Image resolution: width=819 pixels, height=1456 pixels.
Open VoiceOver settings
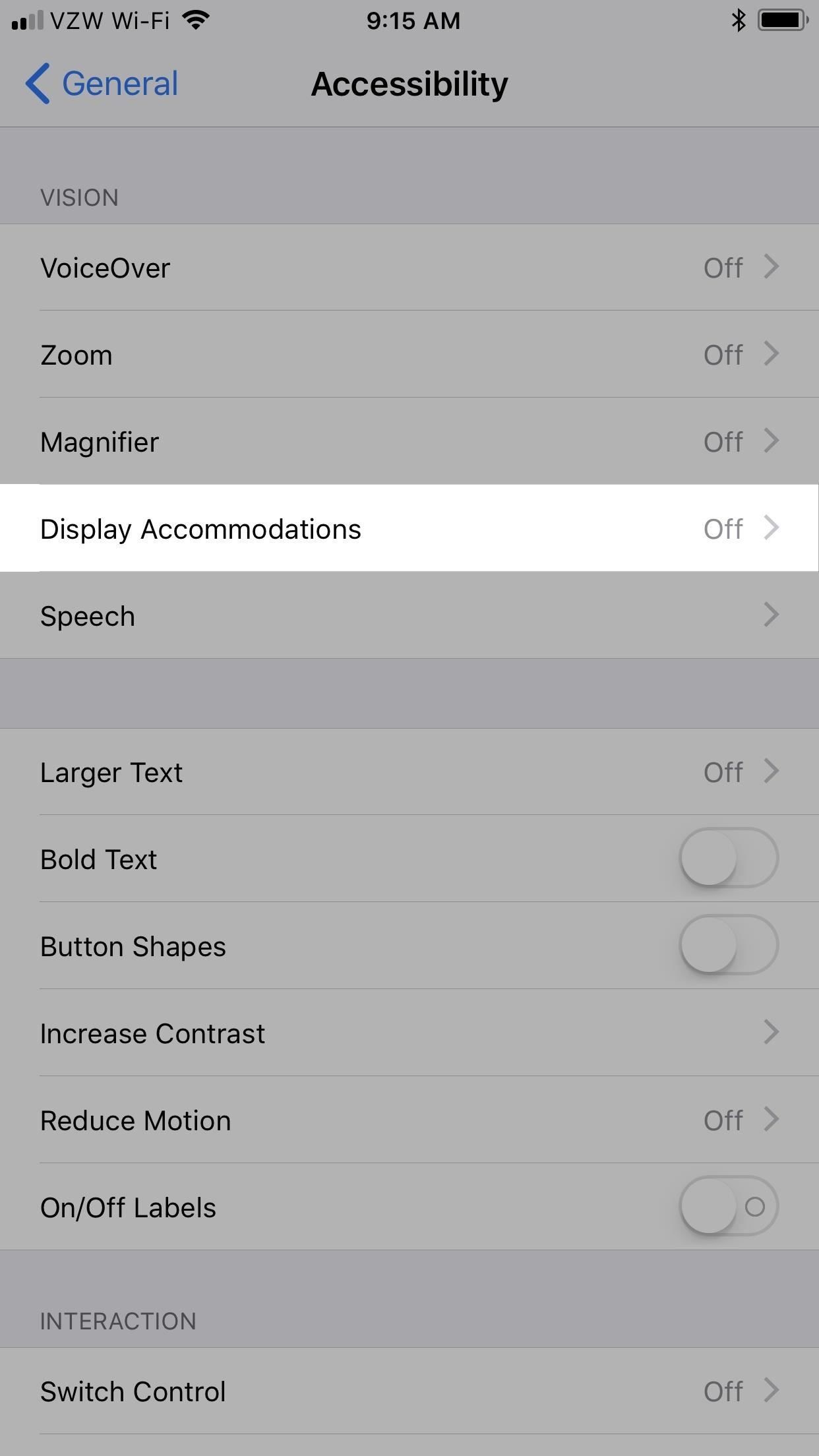point(409,268)
